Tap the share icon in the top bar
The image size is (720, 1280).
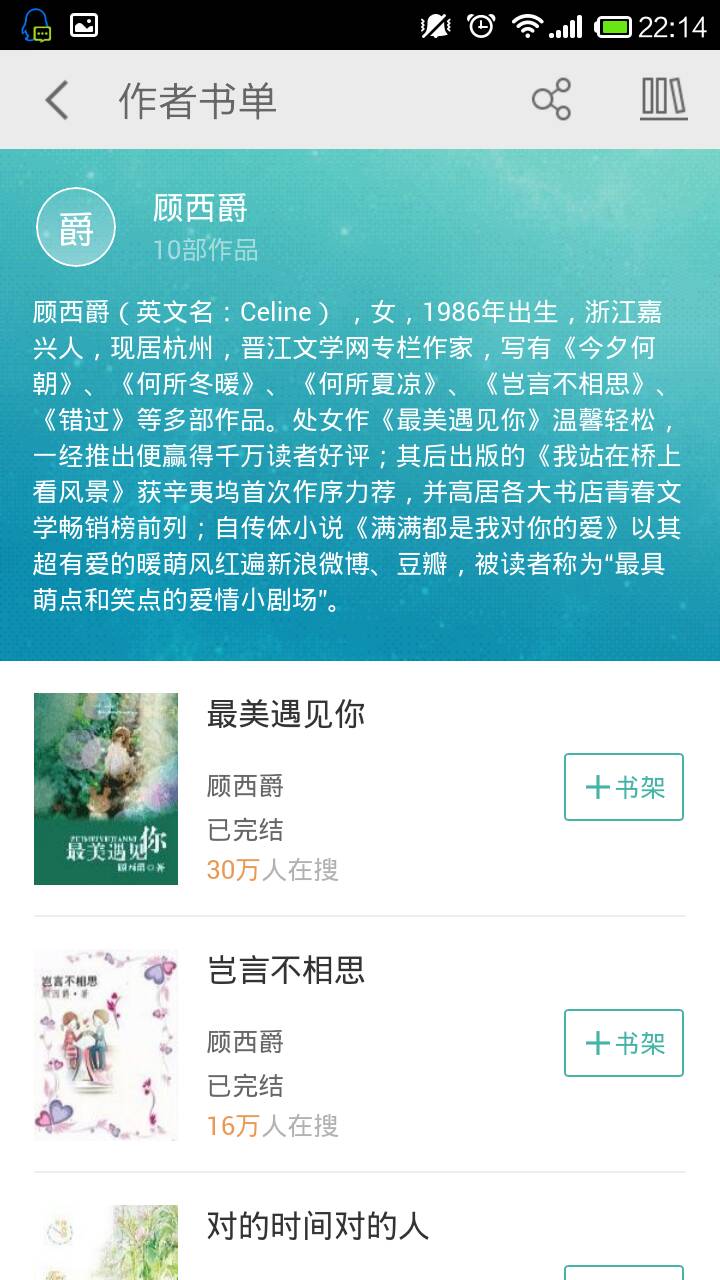tap(551, 101)
